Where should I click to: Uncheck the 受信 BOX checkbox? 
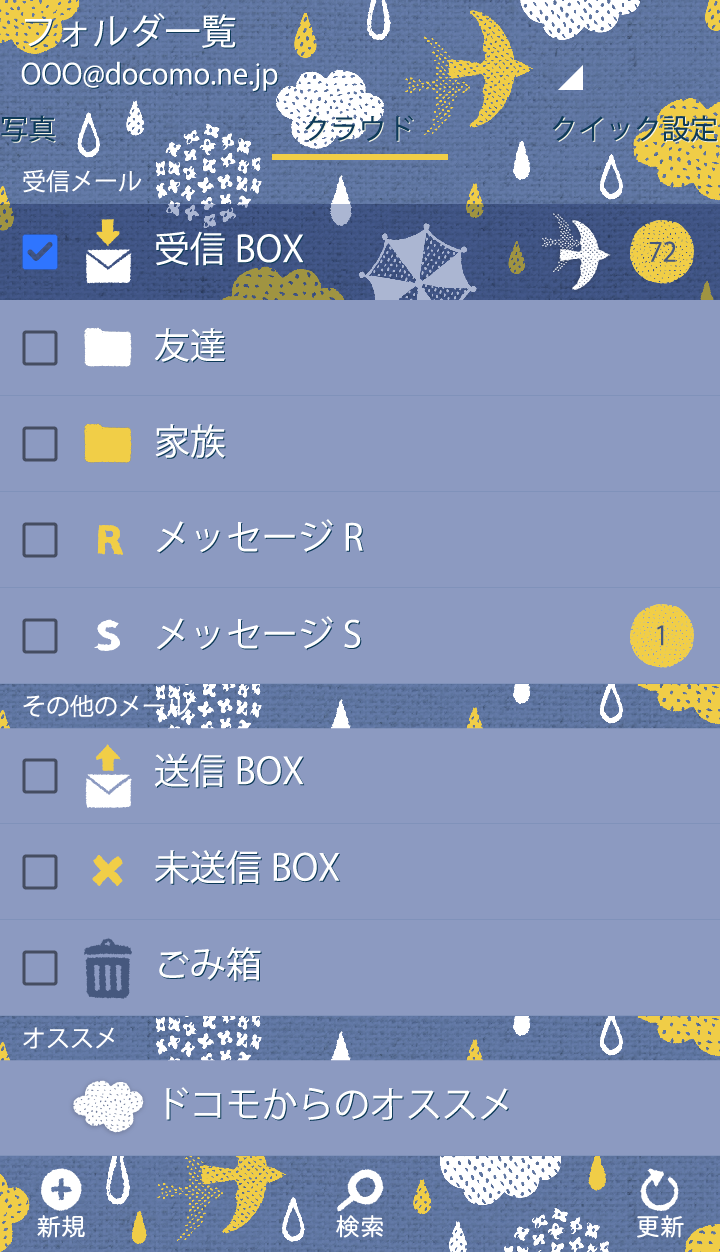point(40,252)
